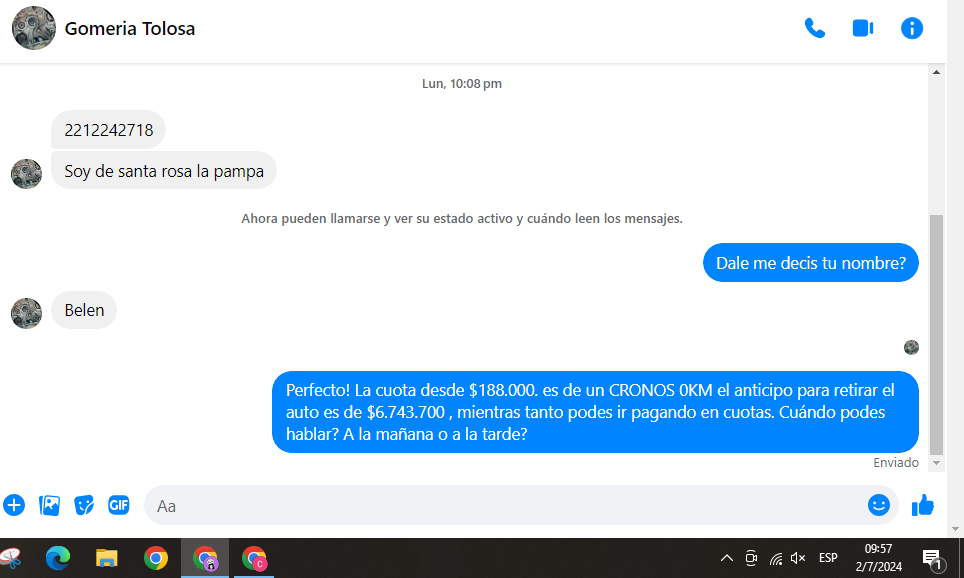Start a voice call with Gomeria Tolosa
964x578 pixels.
(815, 28)
